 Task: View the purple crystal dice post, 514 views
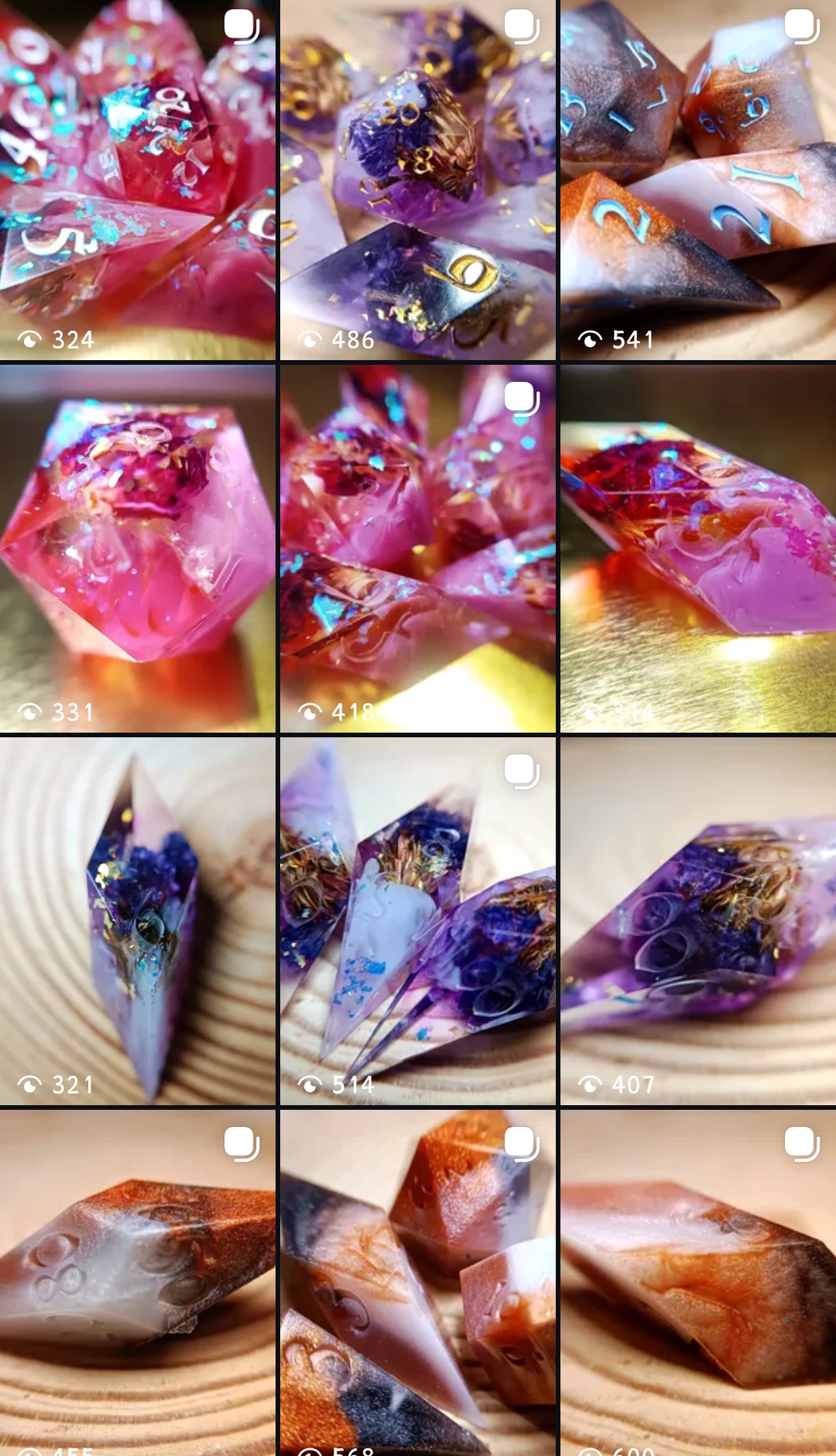418,920
